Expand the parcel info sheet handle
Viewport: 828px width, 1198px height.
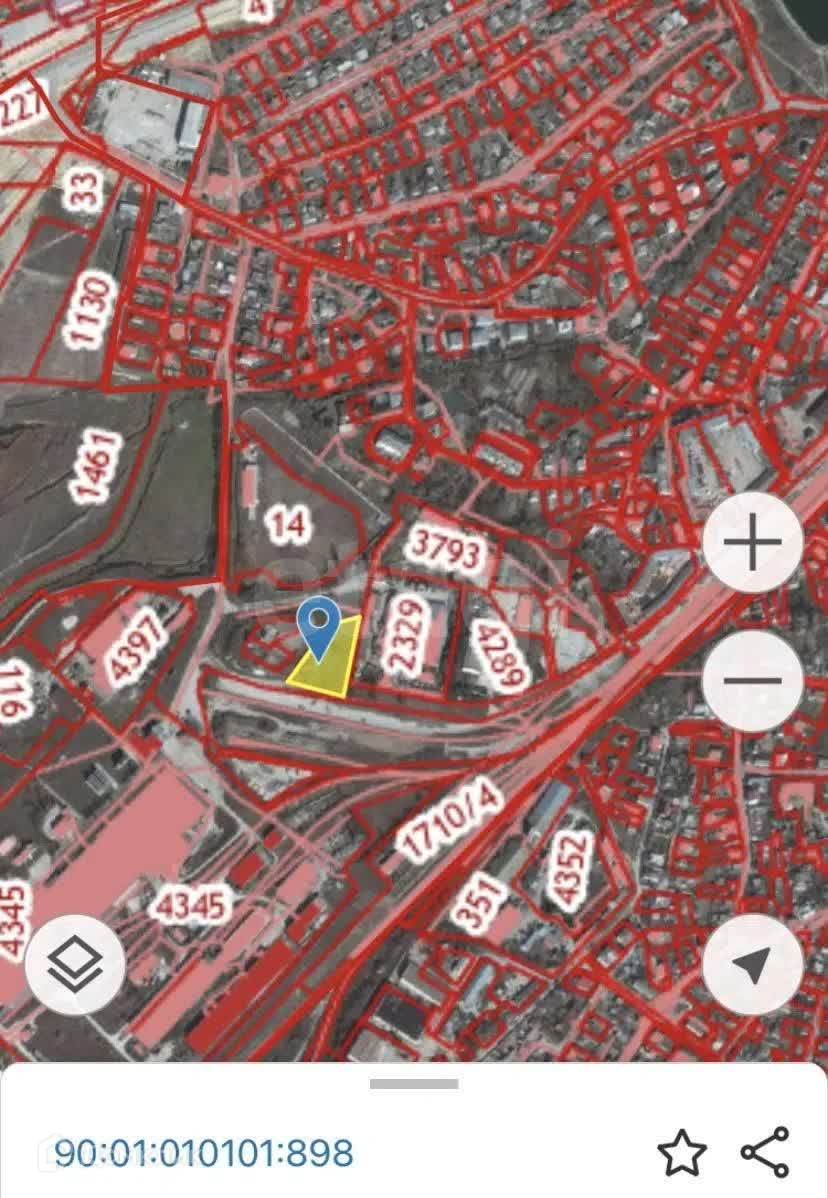414,1083
